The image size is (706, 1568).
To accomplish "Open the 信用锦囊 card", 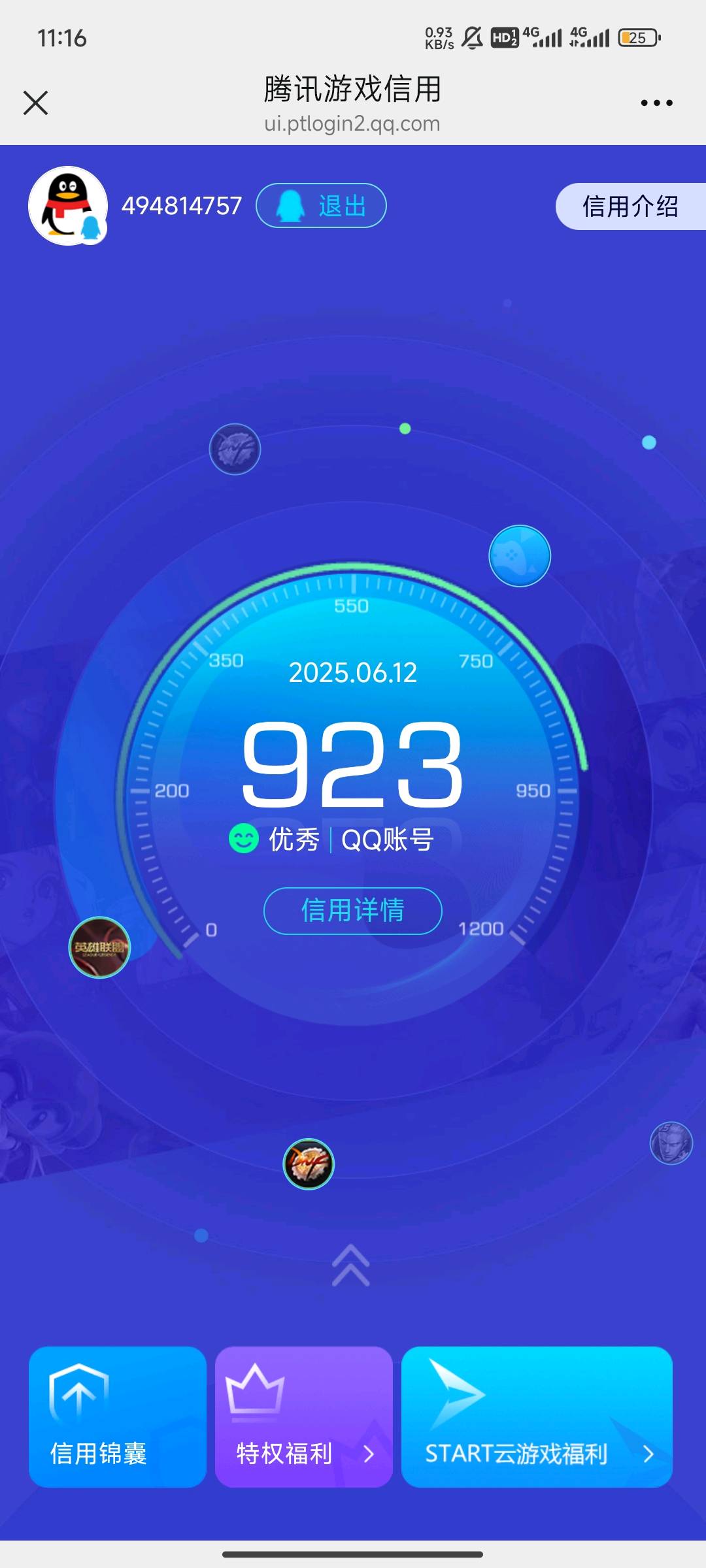I will [x=118, y=1416].
